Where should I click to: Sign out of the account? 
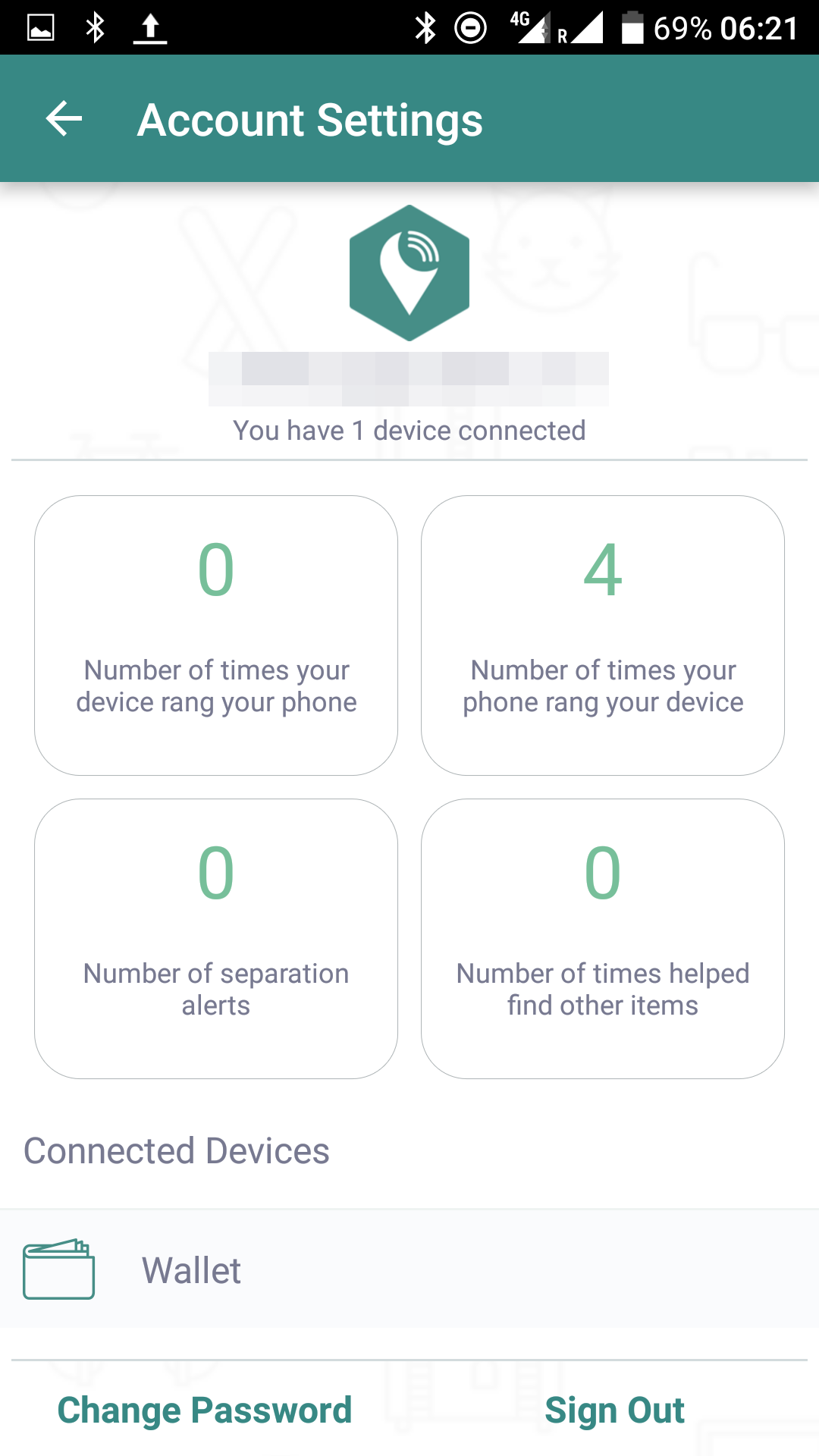click(x=614, y=1410)
